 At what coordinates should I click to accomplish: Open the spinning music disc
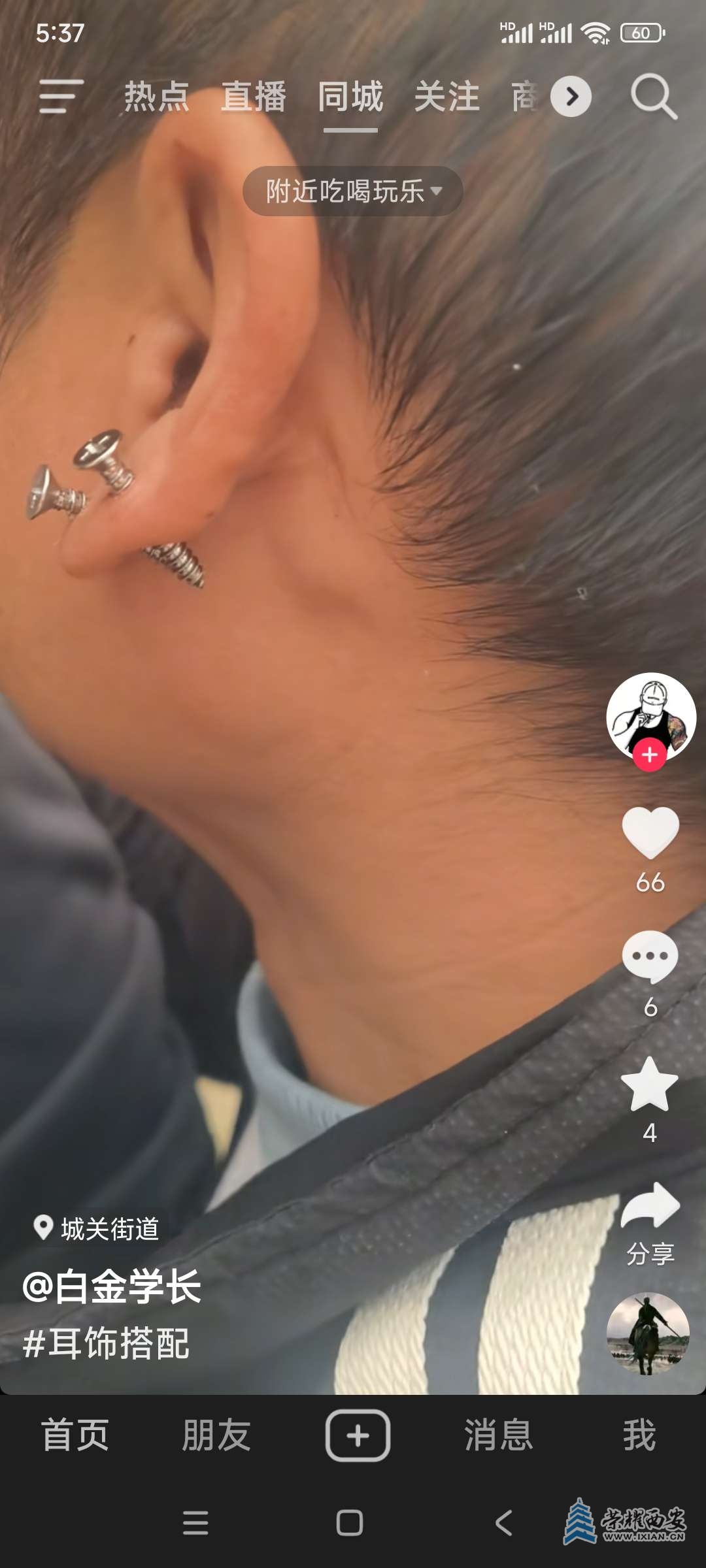tap(648, 1333)
